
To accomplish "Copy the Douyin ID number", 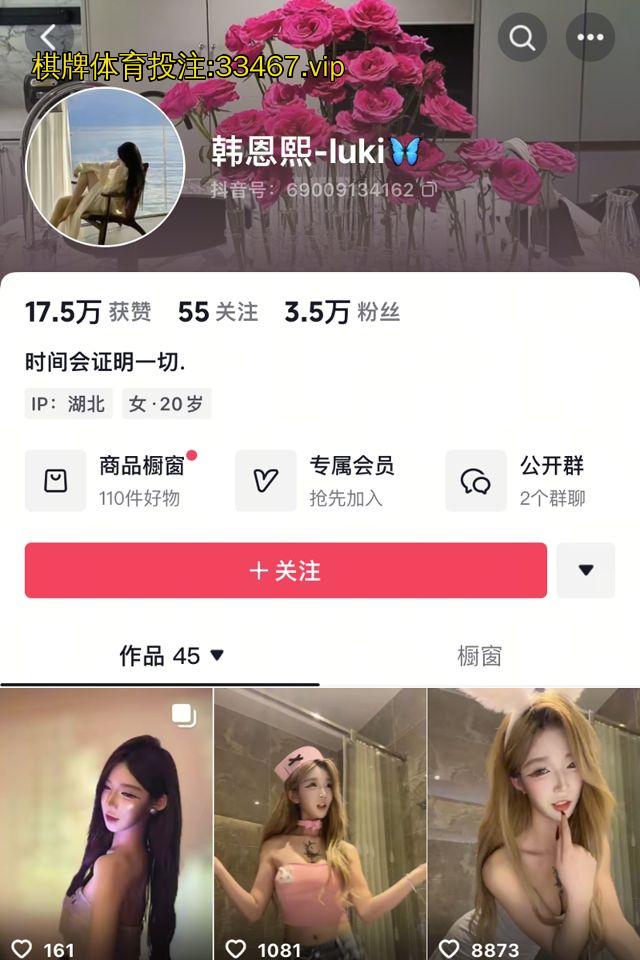I will [428, 189].
